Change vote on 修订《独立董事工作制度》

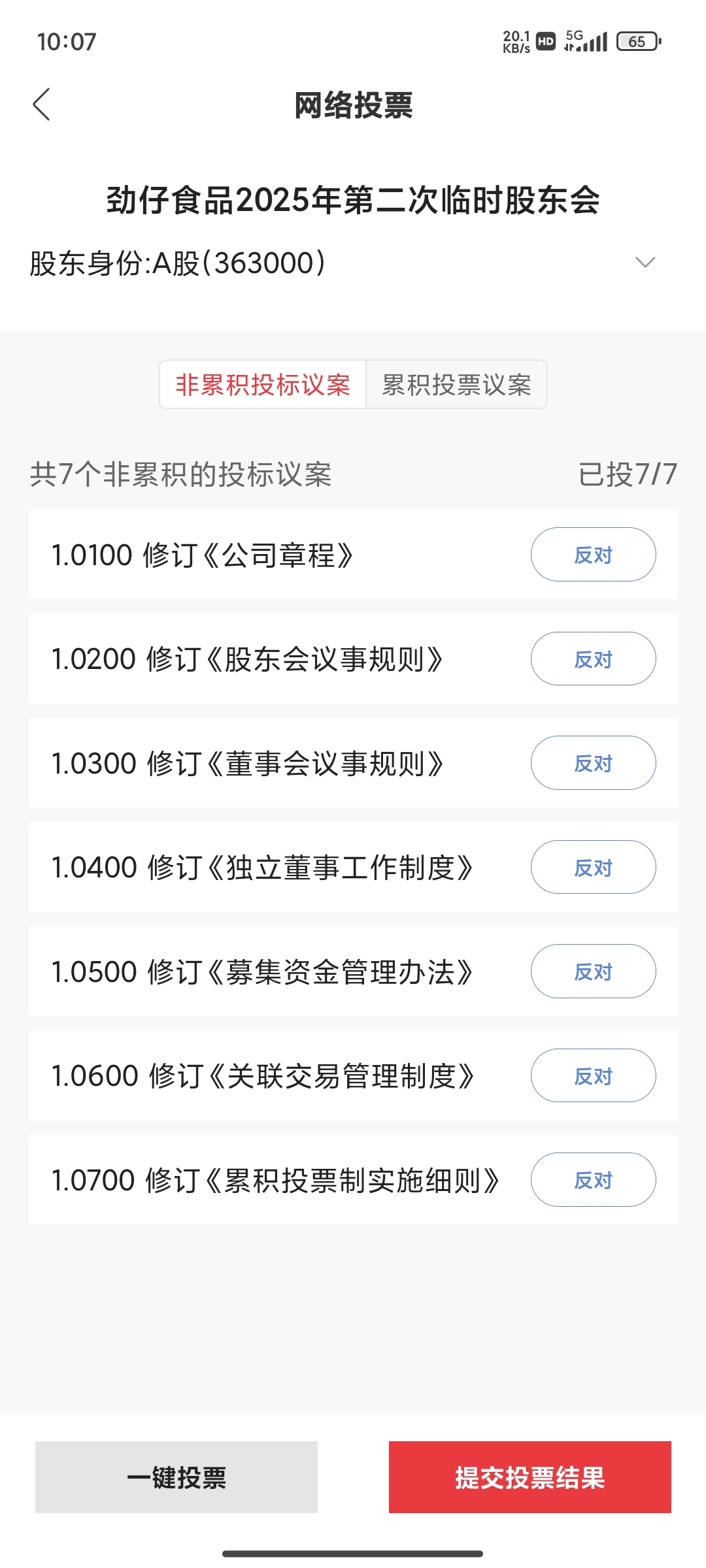[593, 867]
